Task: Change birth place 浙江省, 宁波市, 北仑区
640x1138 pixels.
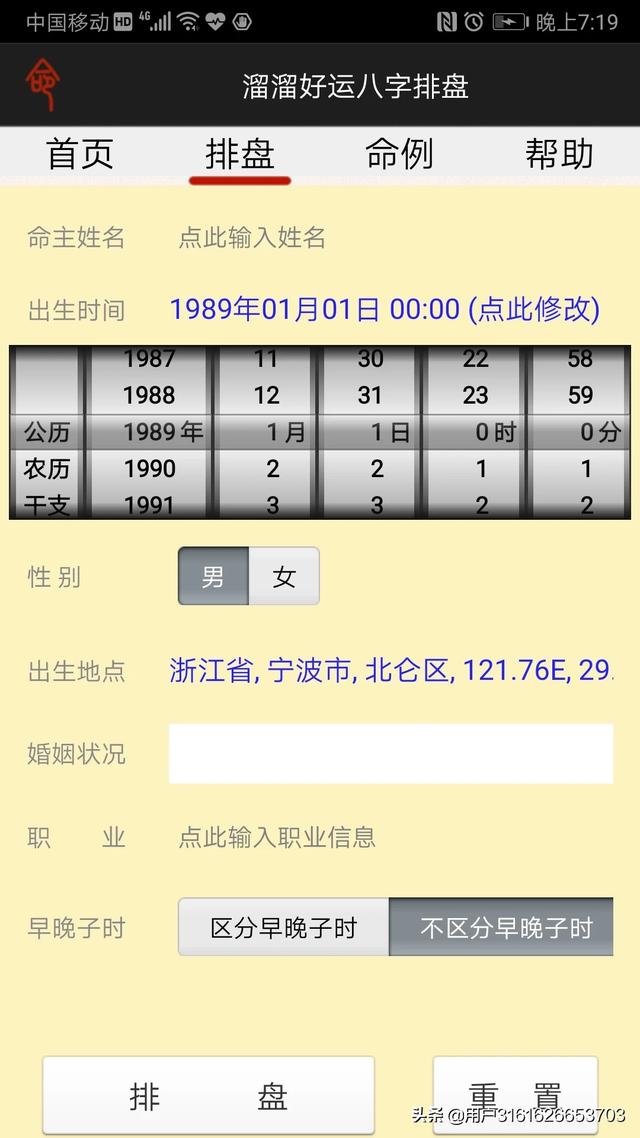Action: click(391, 670)
